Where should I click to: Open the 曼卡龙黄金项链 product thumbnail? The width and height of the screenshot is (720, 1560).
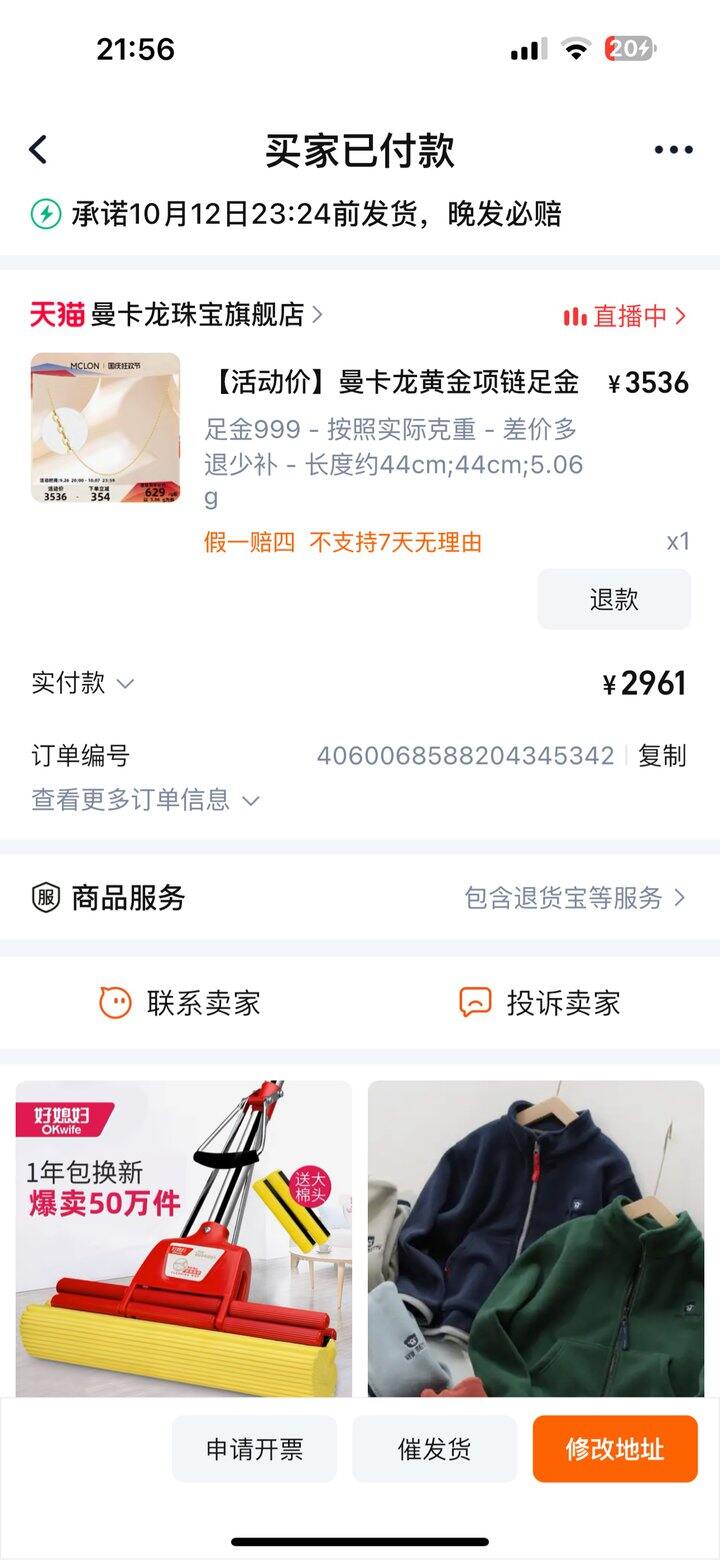(x=105, y=427)
